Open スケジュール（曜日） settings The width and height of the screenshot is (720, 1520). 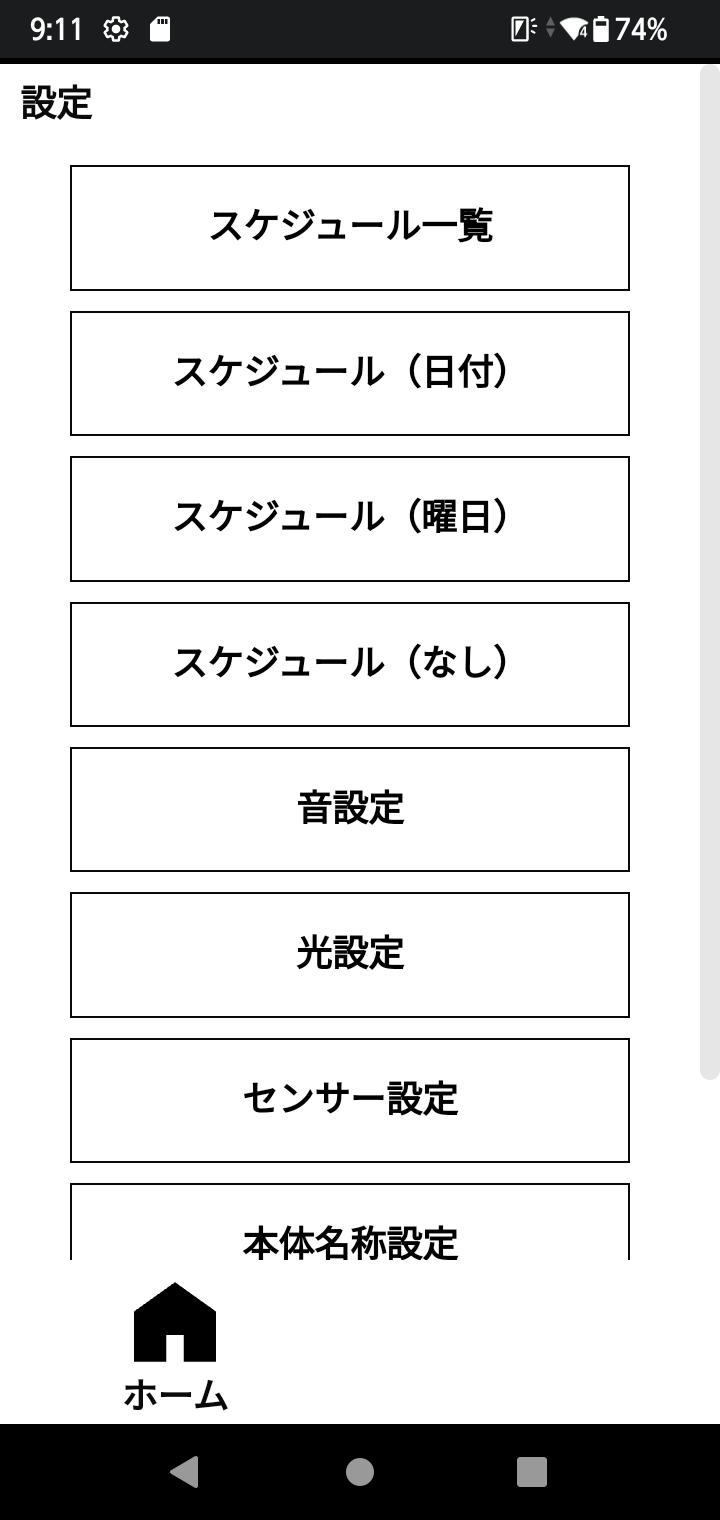pyautogui.click(x=350, y=519)
